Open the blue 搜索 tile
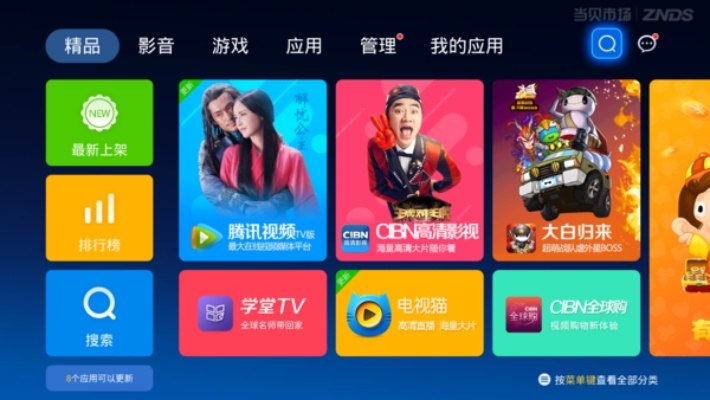The image size is (710, 400). [x=99, y=313]
